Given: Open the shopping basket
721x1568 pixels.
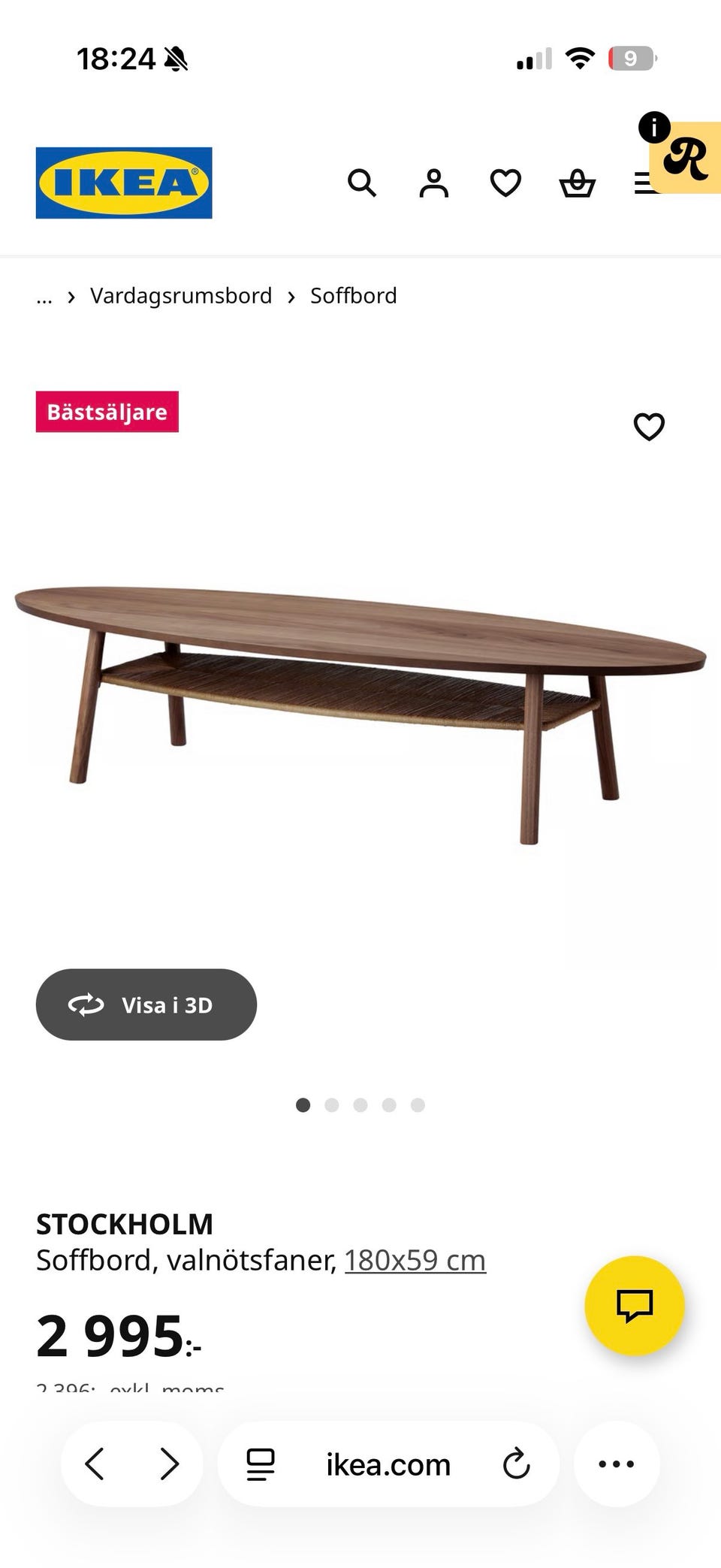Looking at the screenshot, I should (578, 183).
